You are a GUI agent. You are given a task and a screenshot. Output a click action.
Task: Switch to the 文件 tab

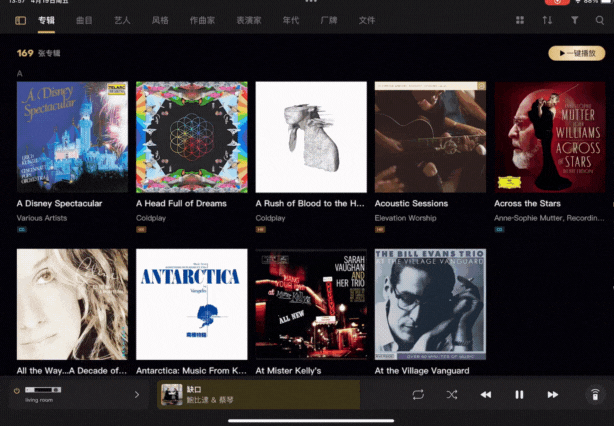367,20
